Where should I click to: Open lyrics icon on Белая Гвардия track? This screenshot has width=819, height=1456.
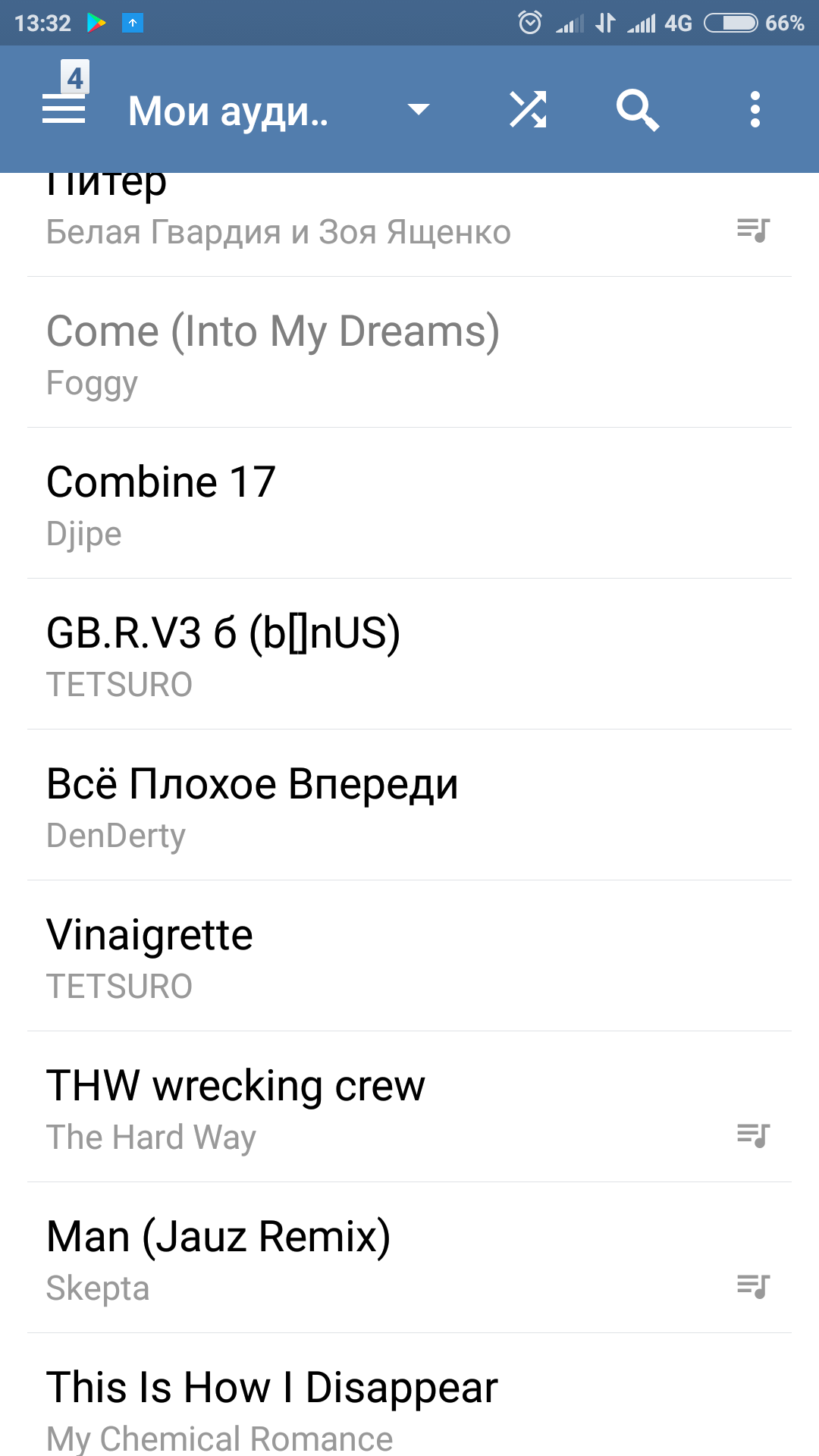753,229
